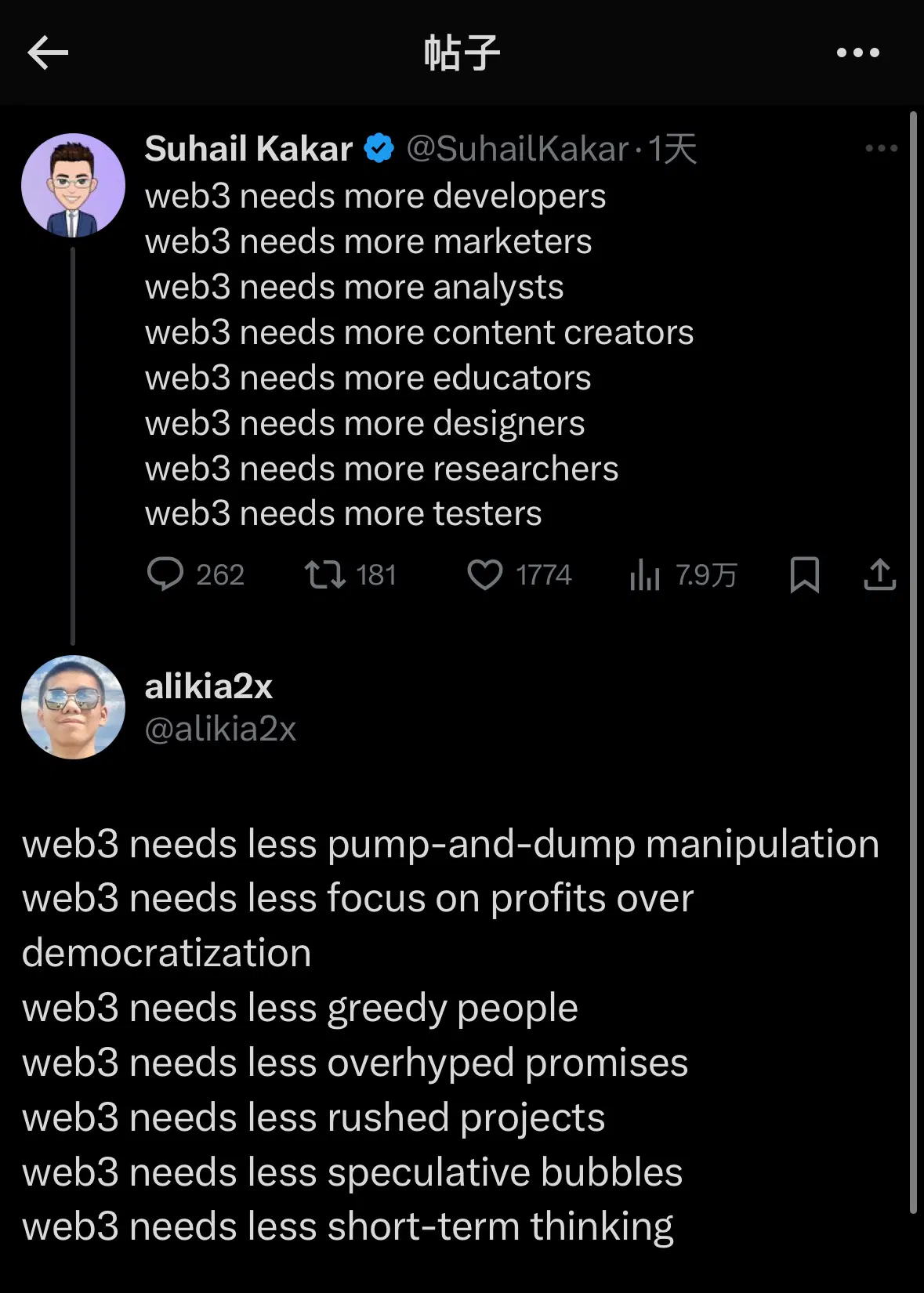Viewport: 924px width, 1293px height.
Task: Repost Suhail Kakar's post
Action: click(325, 574)
